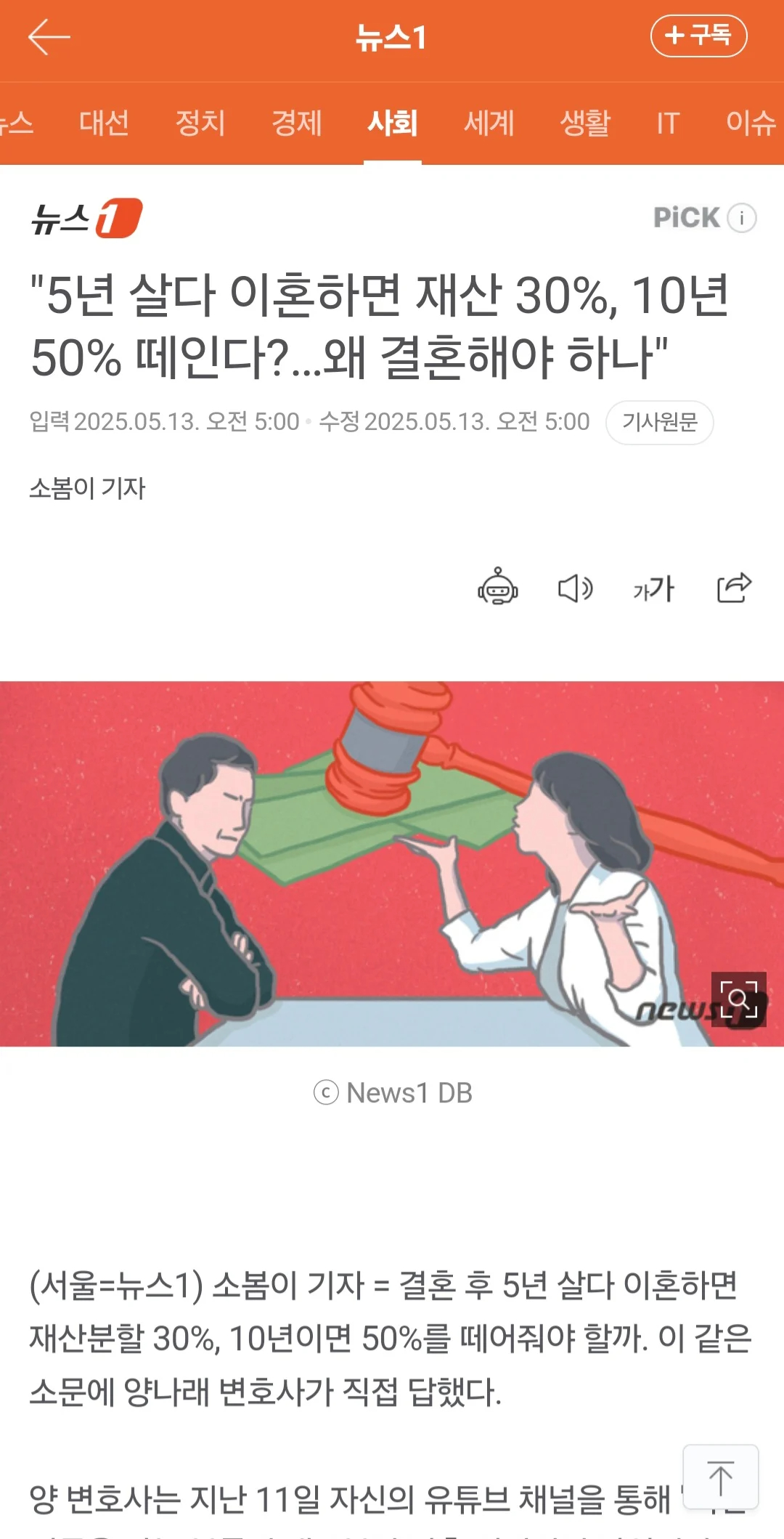Switch to the 경제 category tab
Viewport: 784px width, 1539px height.
[x=297, y=123]
